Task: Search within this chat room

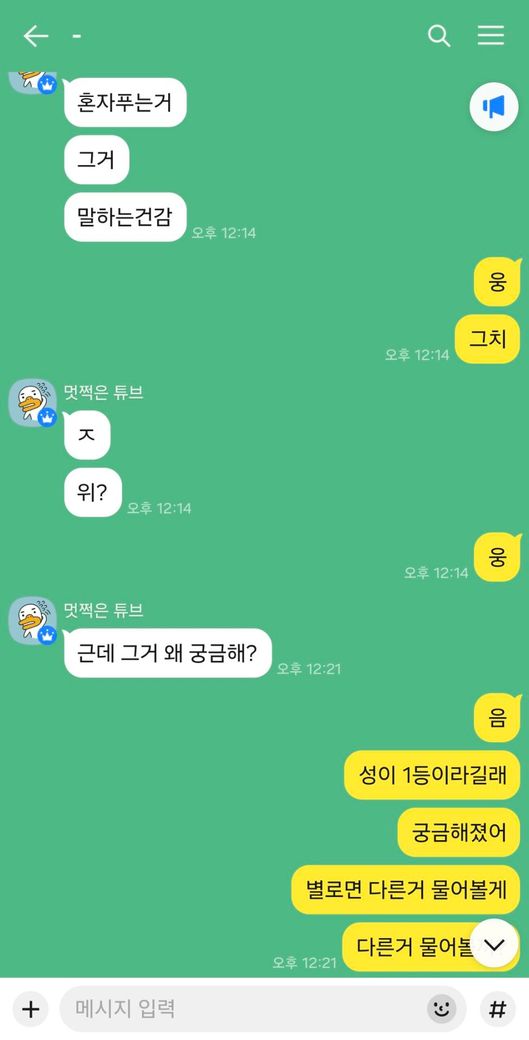Action: [439, 36]
